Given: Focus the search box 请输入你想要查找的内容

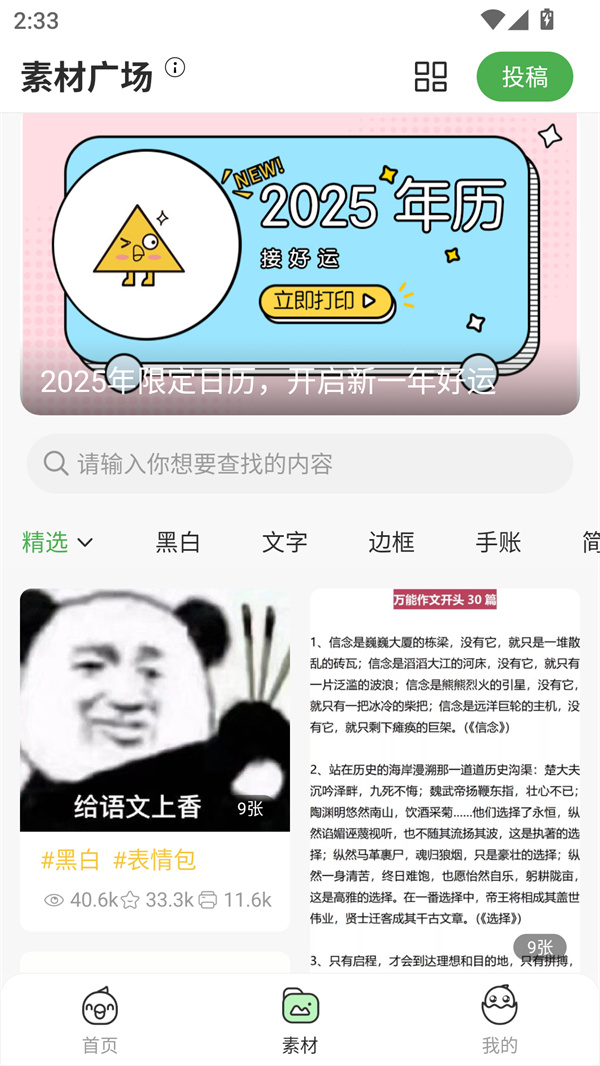Looking at the screenshot, I should click(300, 463).
